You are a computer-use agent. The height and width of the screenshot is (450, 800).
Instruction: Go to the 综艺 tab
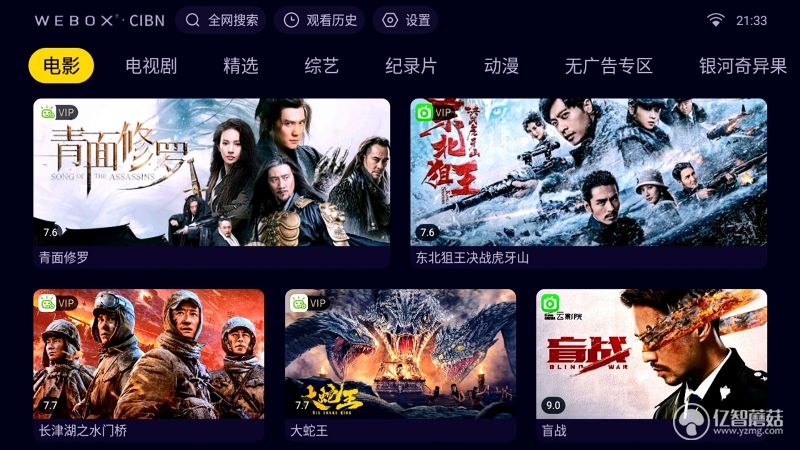[322, 66]
